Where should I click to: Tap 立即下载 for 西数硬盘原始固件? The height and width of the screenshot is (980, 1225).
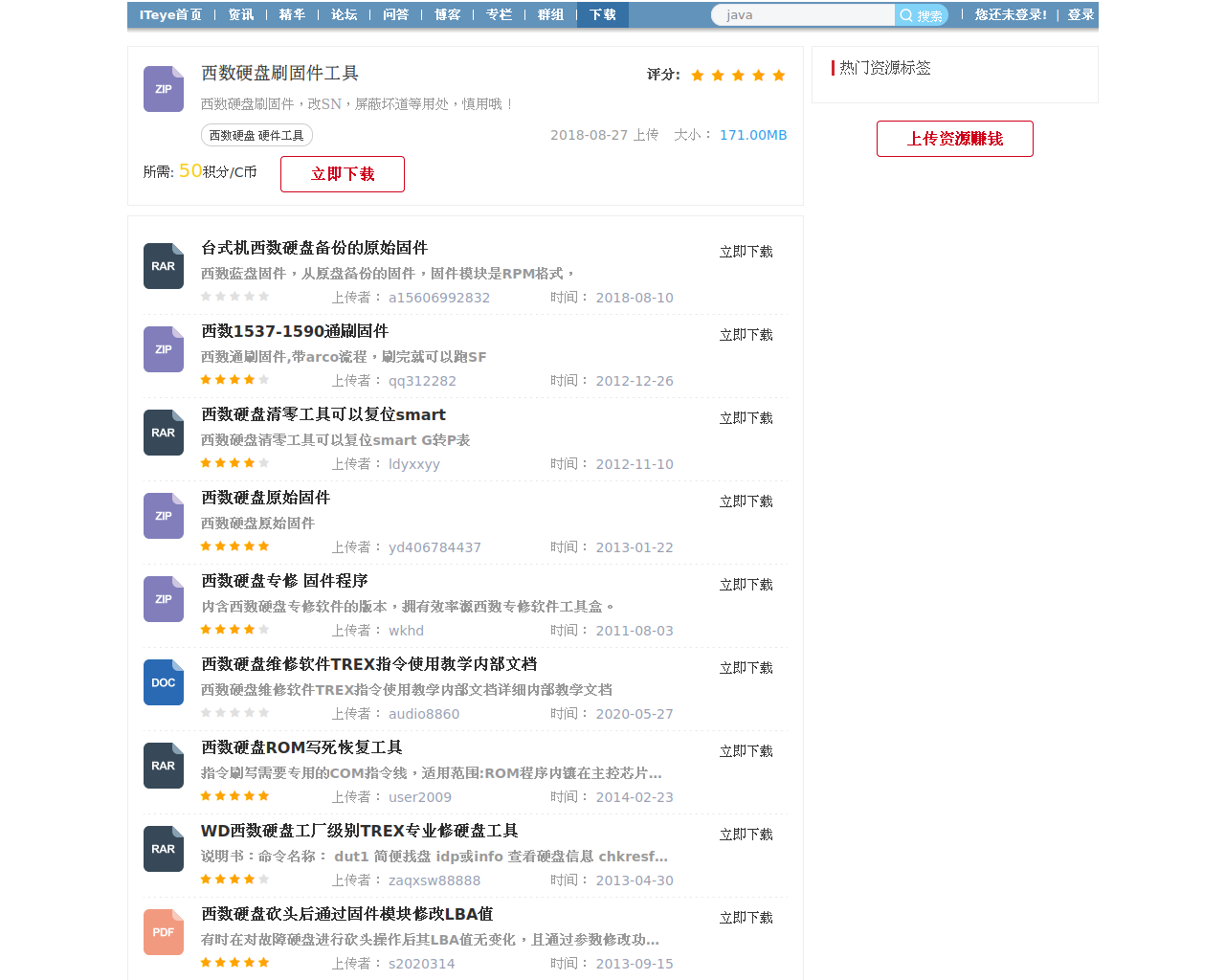[746, 501]
